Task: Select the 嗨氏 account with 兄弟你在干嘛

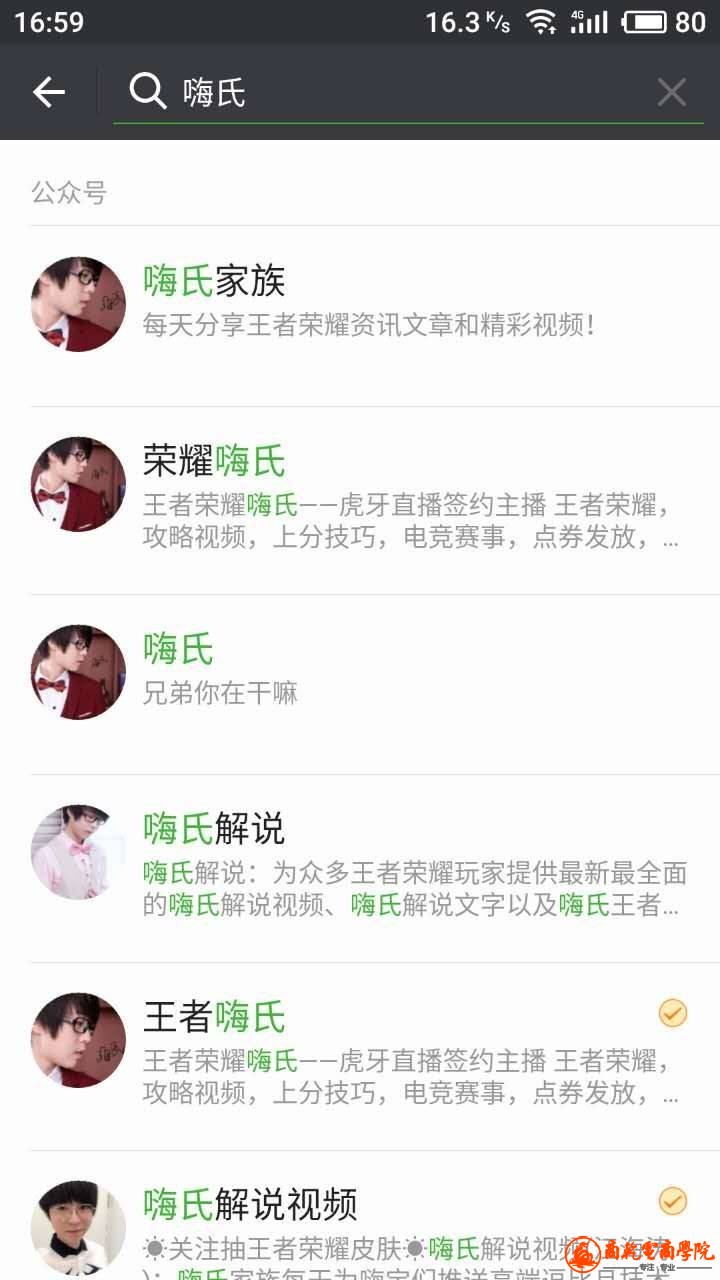Action: (x=370, y=671)
